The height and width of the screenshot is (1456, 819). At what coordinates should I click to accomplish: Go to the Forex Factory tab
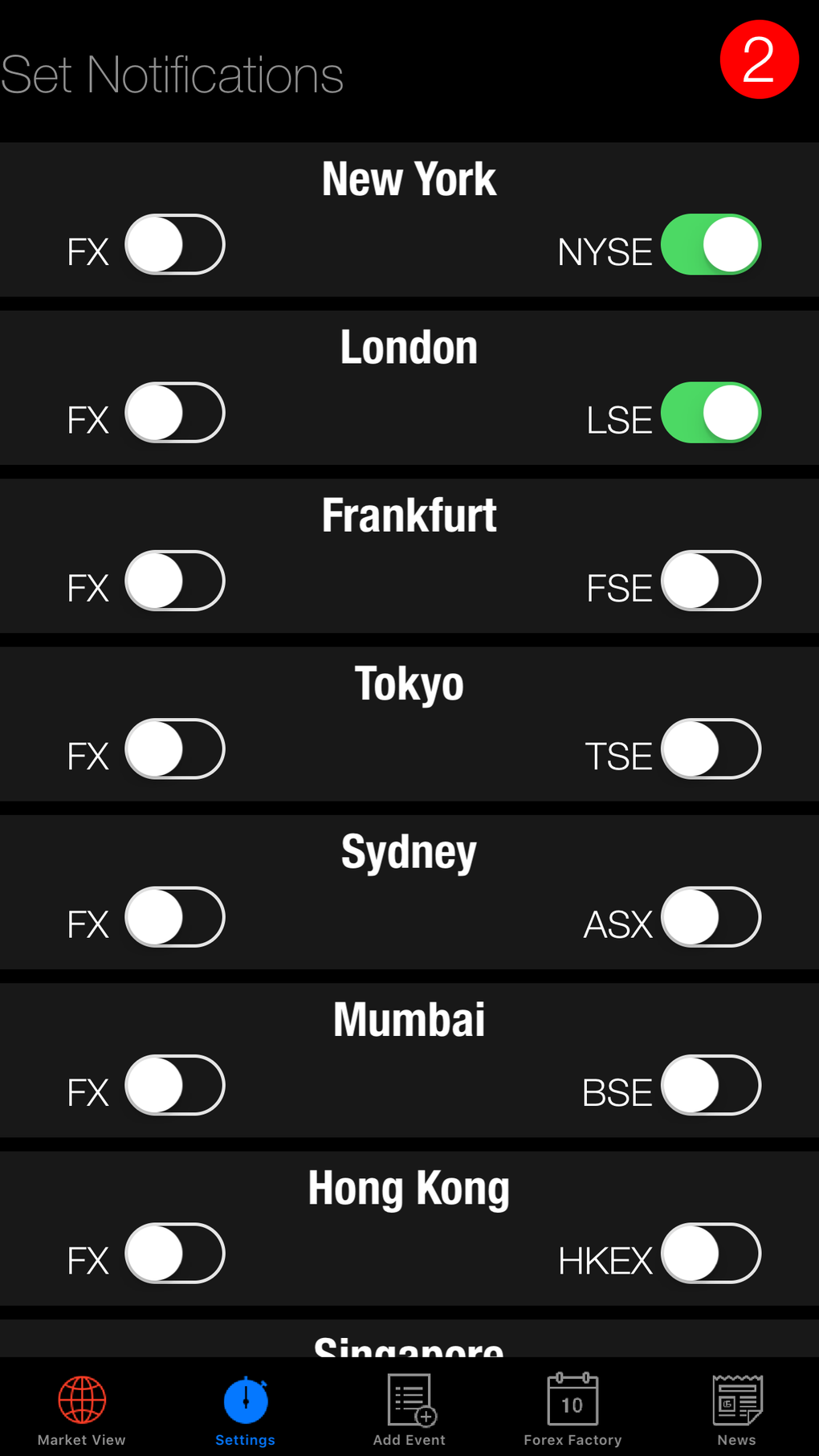[572, 1410]
